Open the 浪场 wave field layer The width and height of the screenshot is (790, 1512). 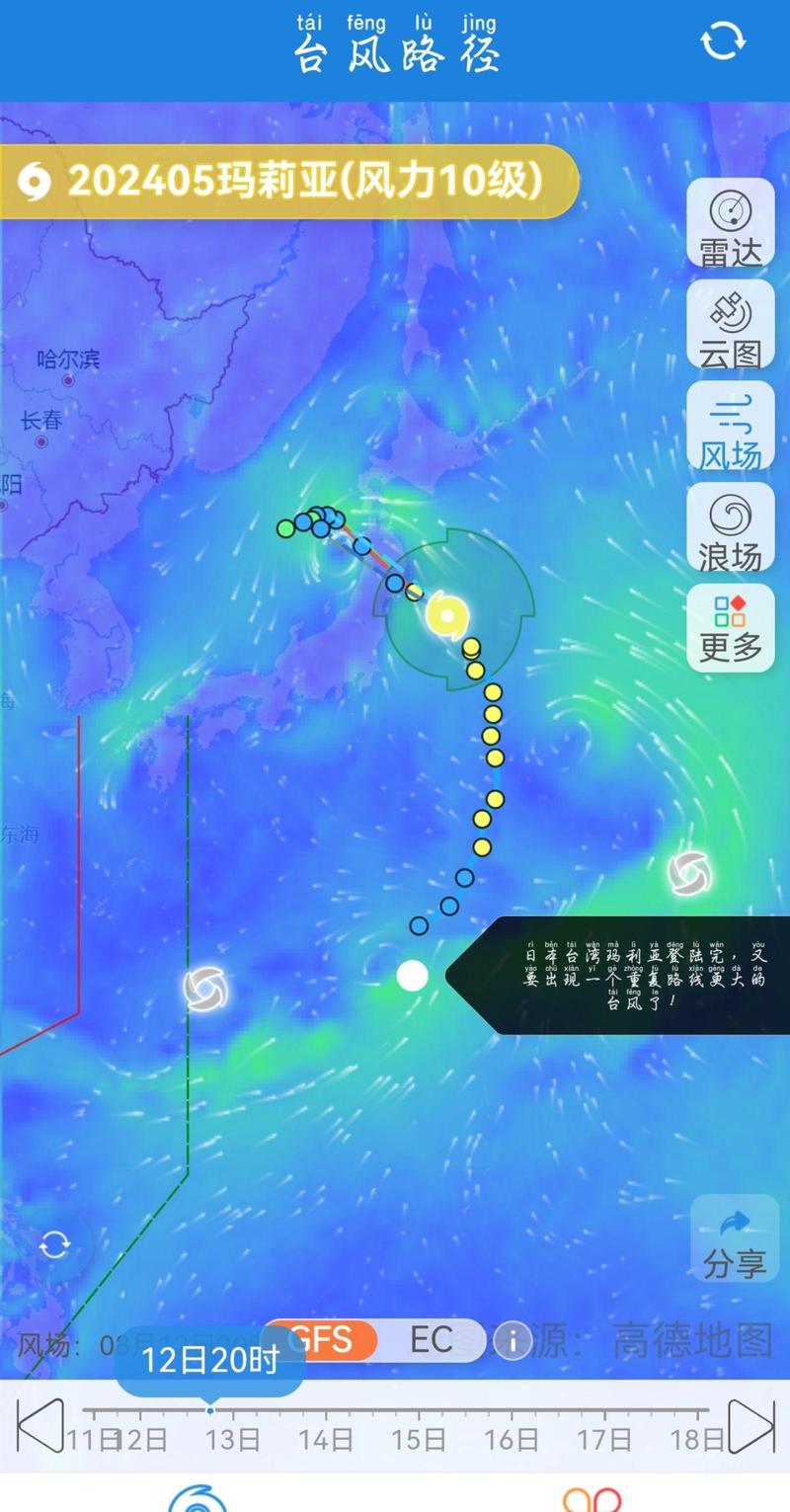(x=730, y=526)
